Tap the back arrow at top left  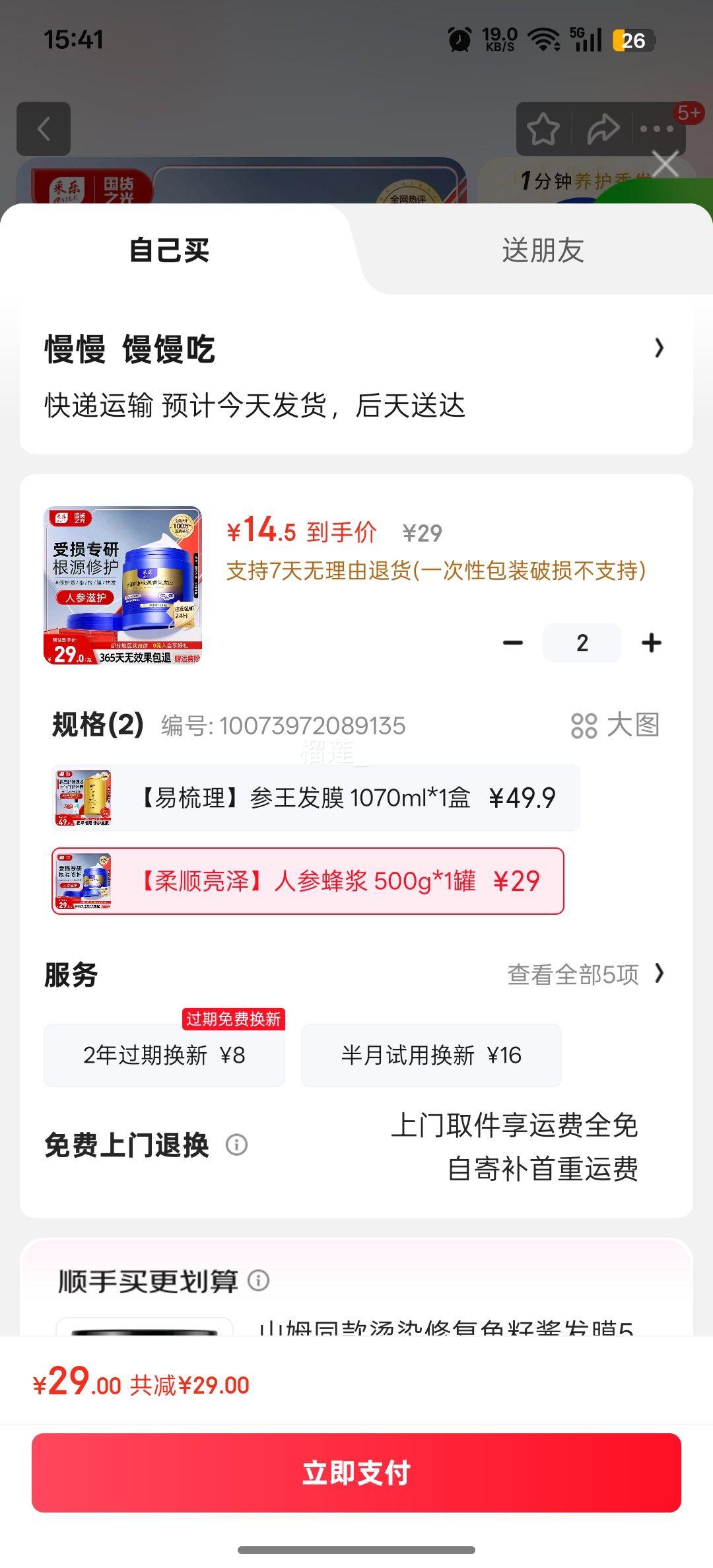44,129
